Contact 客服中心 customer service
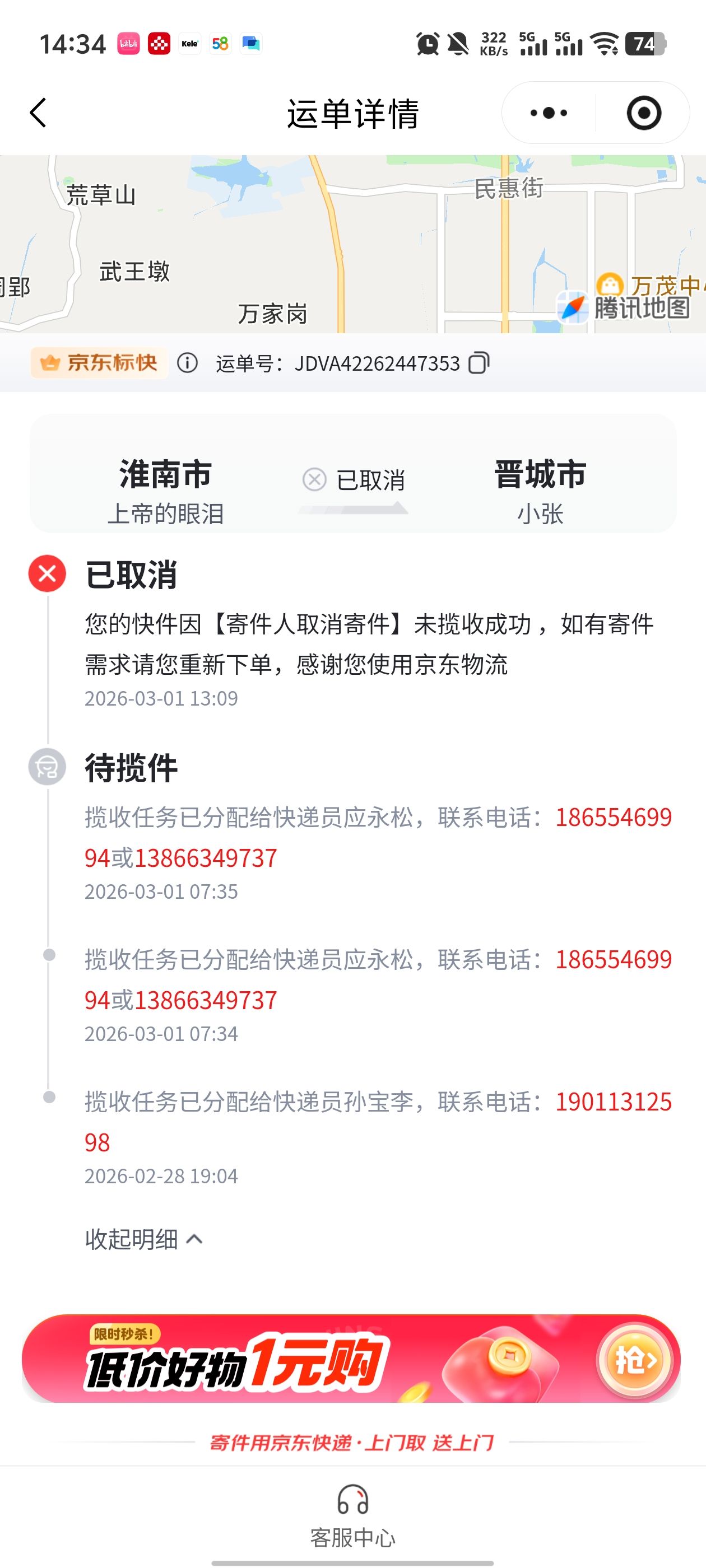706x1568 pixels. [352, 1516]
